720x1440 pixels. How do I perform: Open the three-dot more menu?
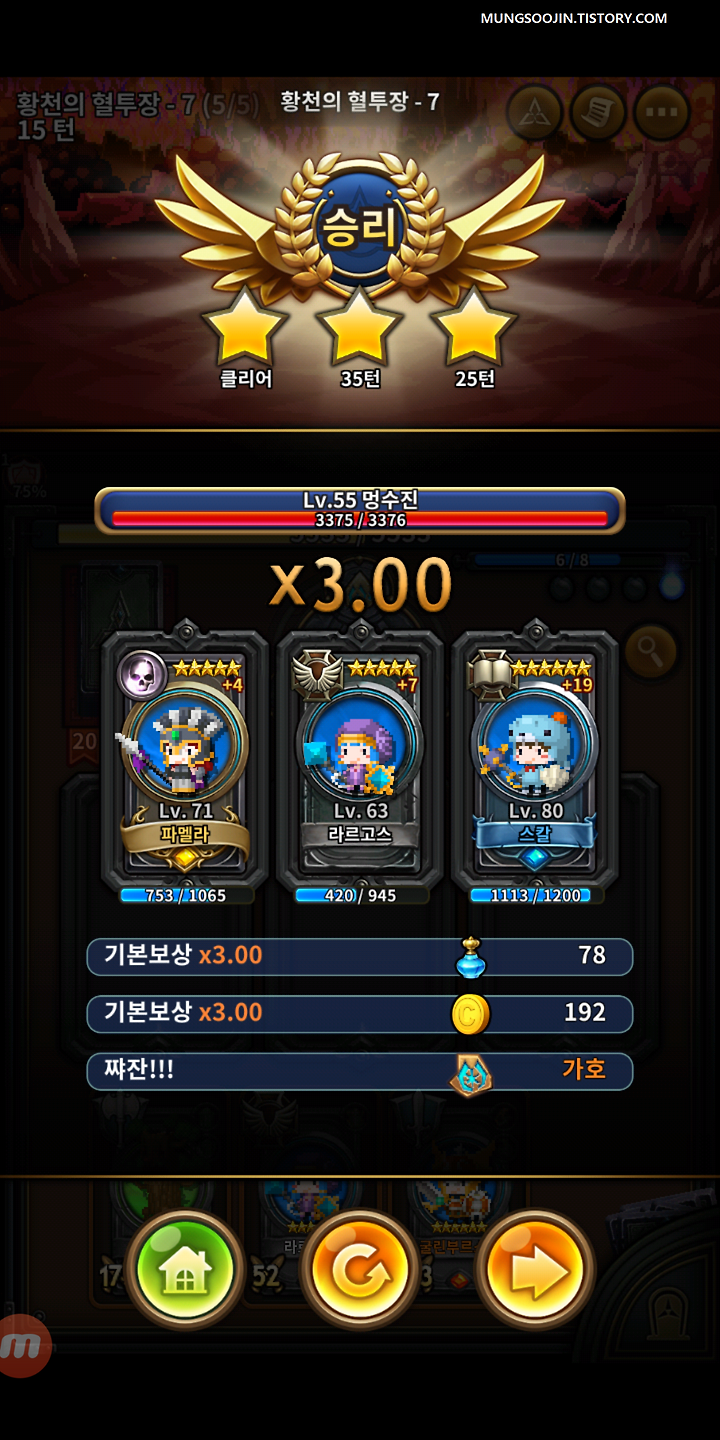(662, 112)
